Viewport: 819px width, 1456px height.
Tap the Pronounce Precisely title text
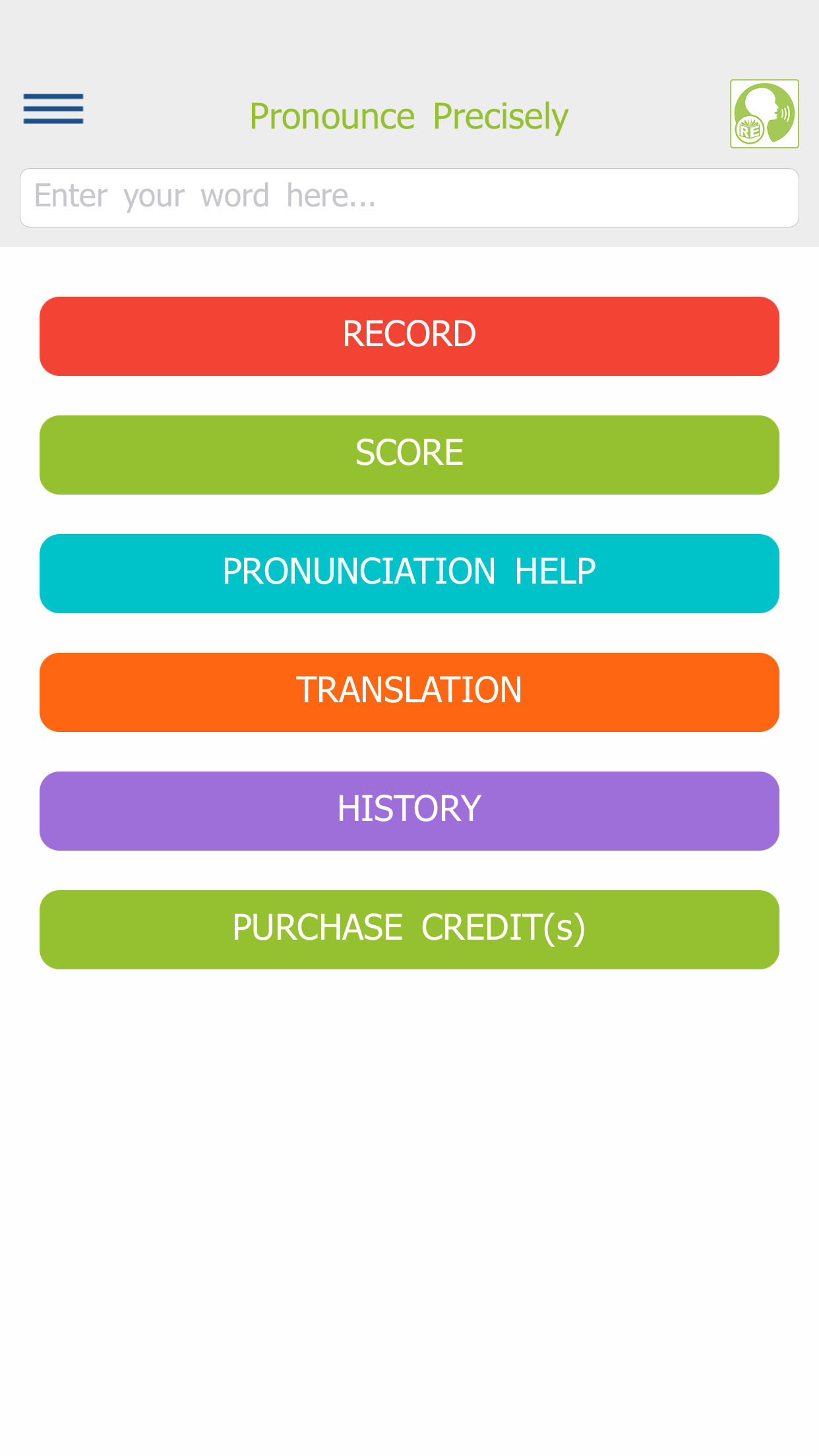(x=409, y=115)
